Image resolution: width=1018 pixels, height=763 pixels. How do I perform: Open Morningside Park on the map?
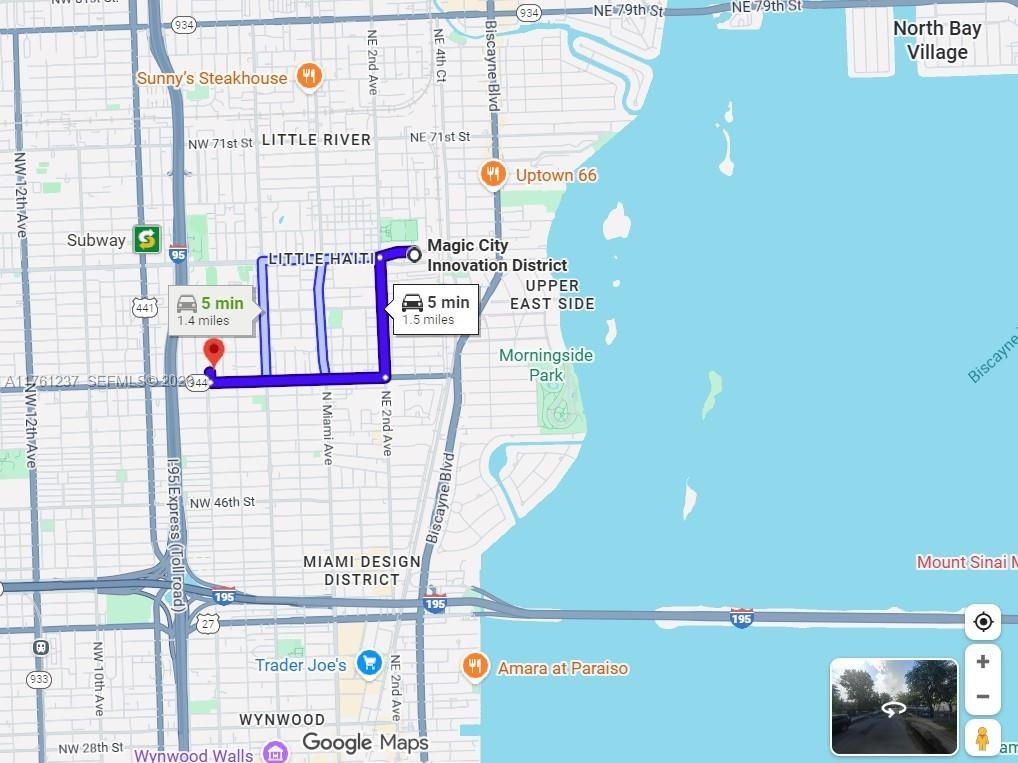point(546,365)
